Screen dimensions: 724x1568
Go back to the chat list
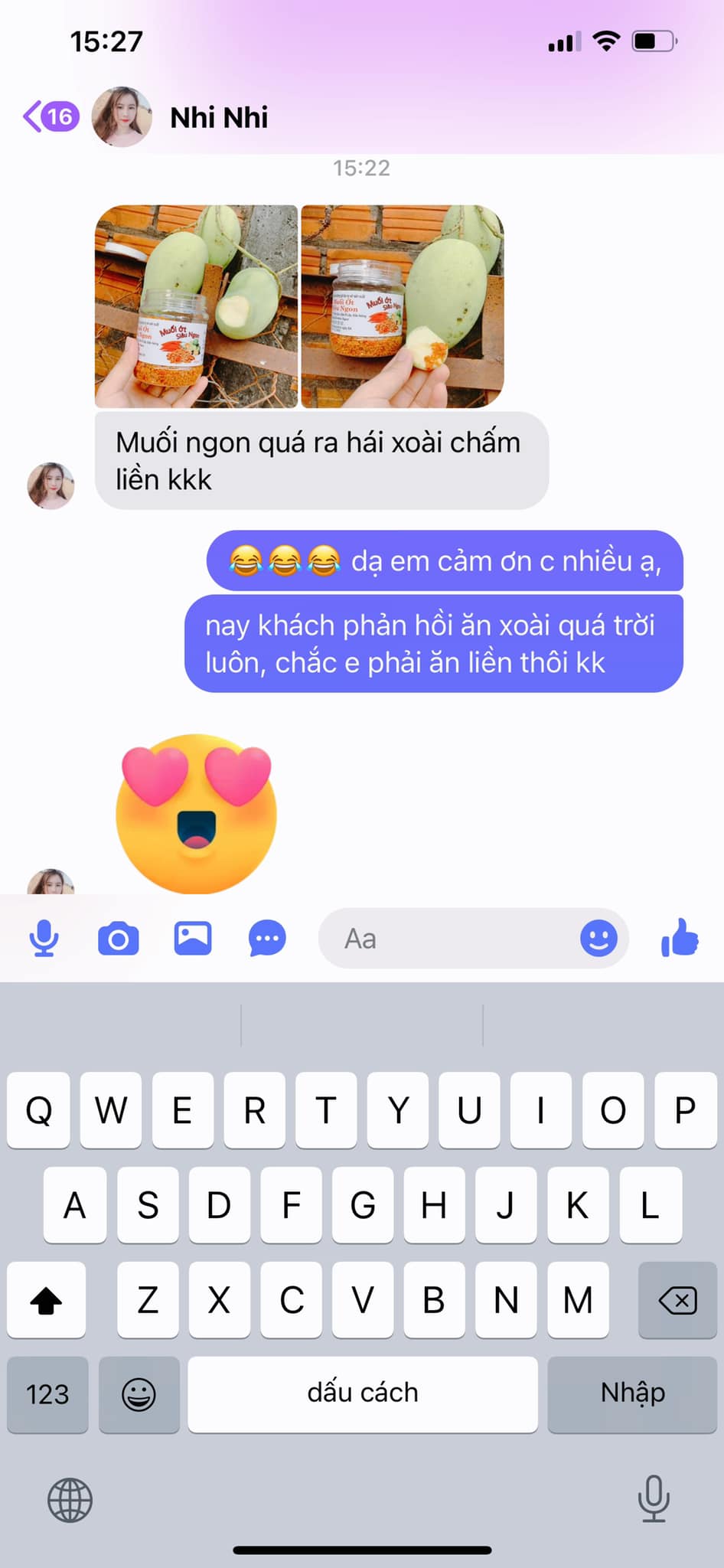(x=50, y=117)
